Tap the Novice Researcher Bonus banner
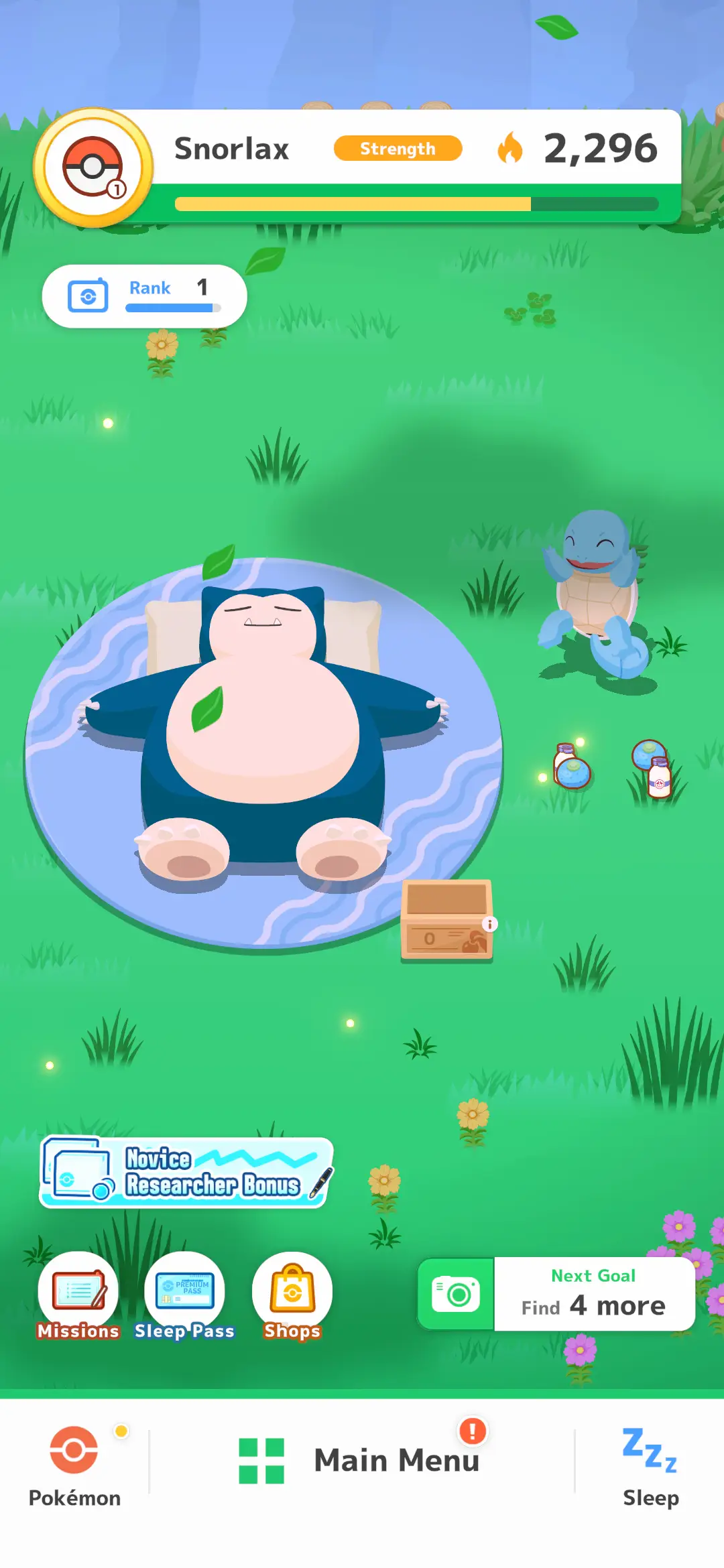The width and height of the screenshot is (724, 1568). [x=186, y=1173]
